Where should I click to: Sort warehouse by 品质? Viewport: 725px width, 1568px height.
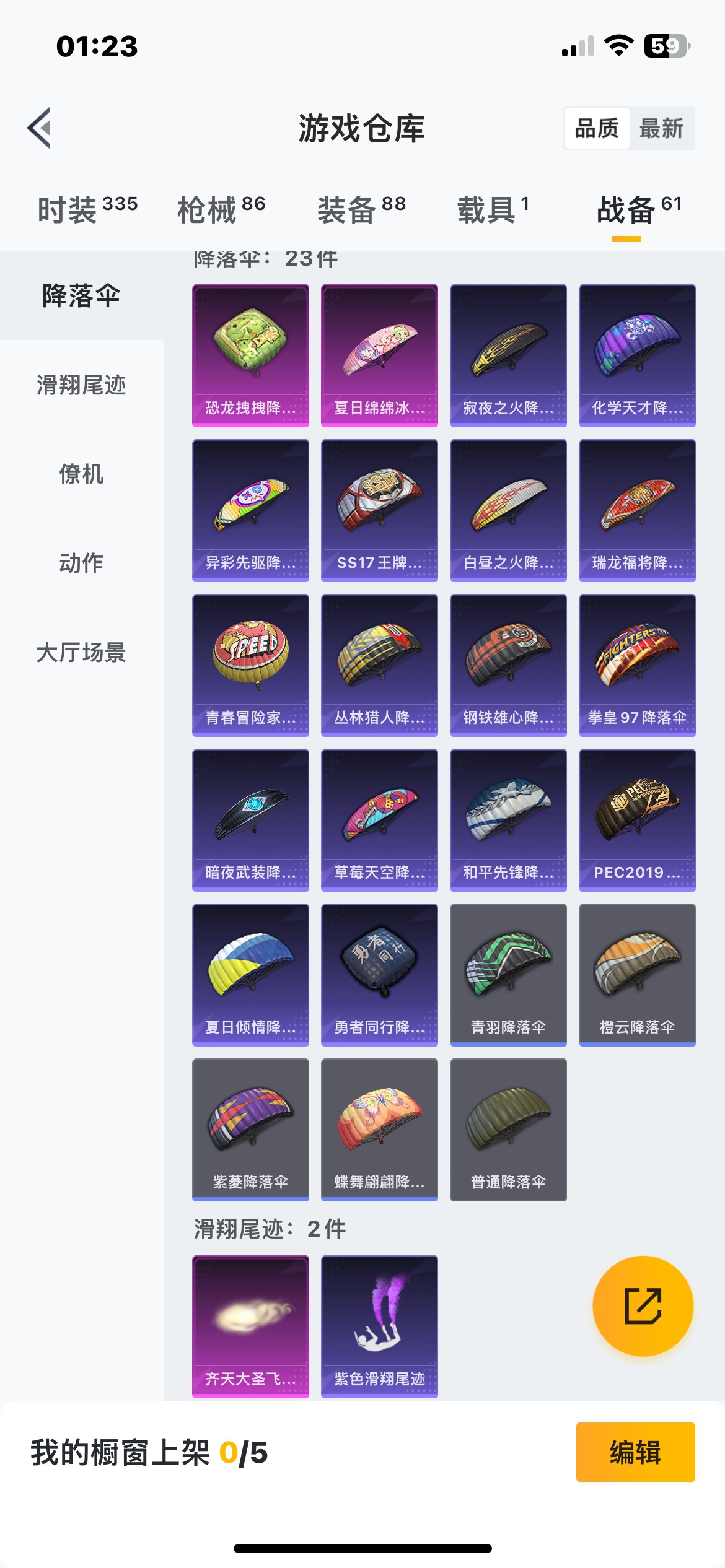597,128
